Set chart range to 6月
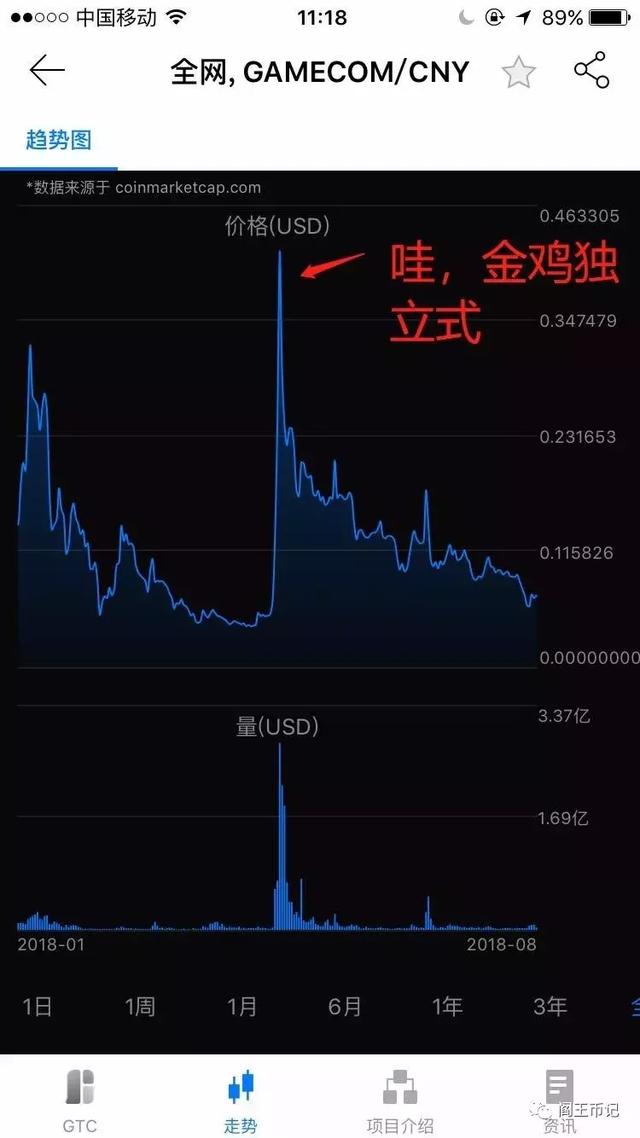 (x=345, y=1006)
